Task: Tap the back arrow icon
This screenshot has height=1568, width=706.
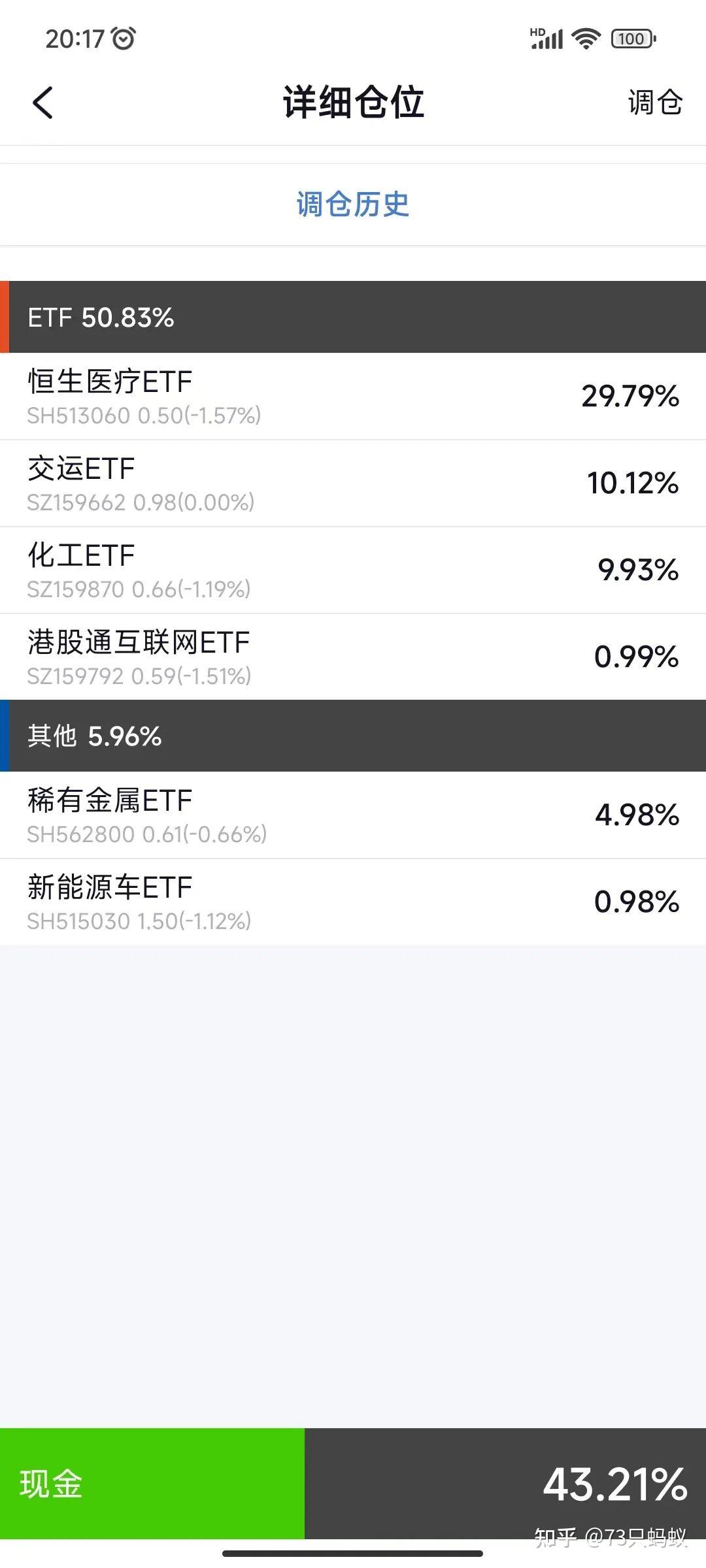Action: [x=43, y=103]
